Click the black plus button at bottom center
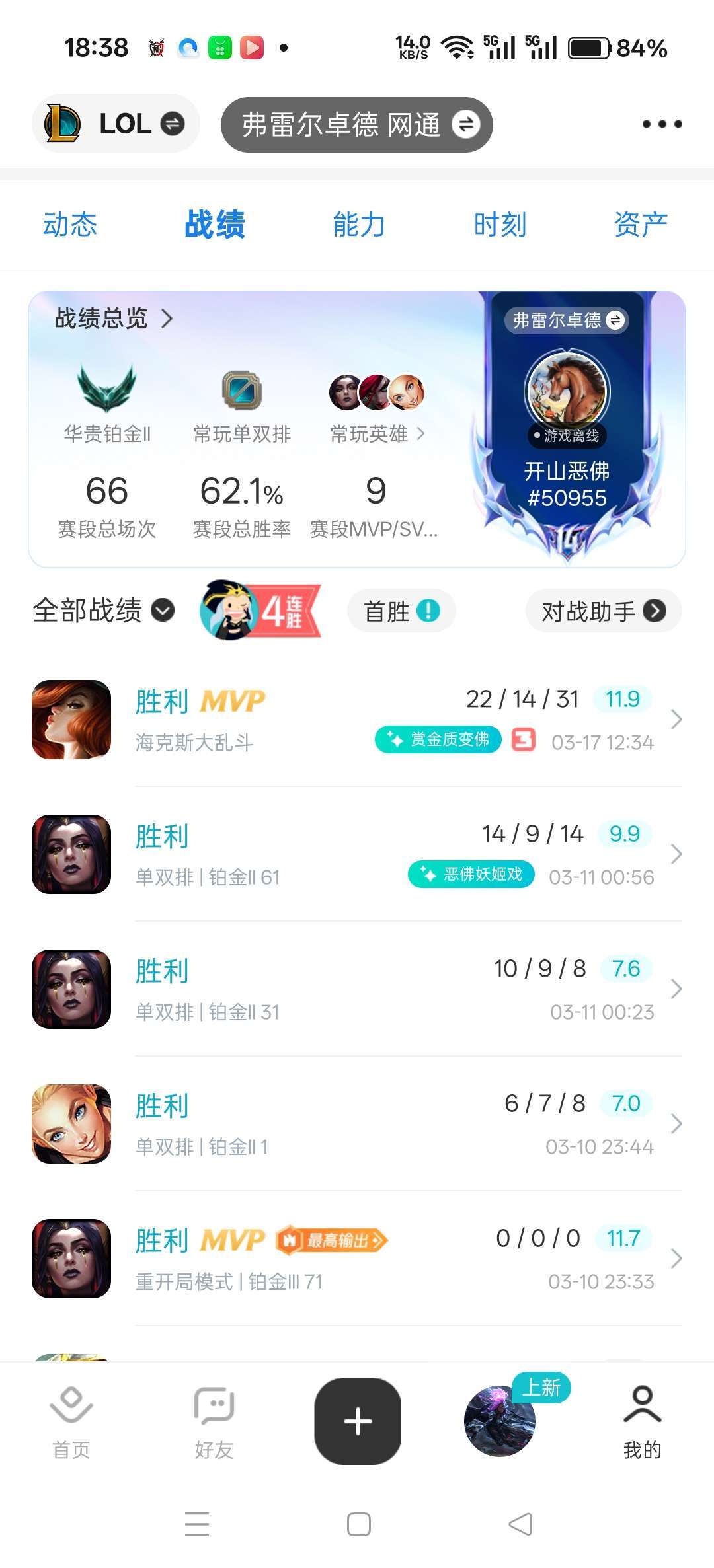714x1568 pixels. (357, 1421)
